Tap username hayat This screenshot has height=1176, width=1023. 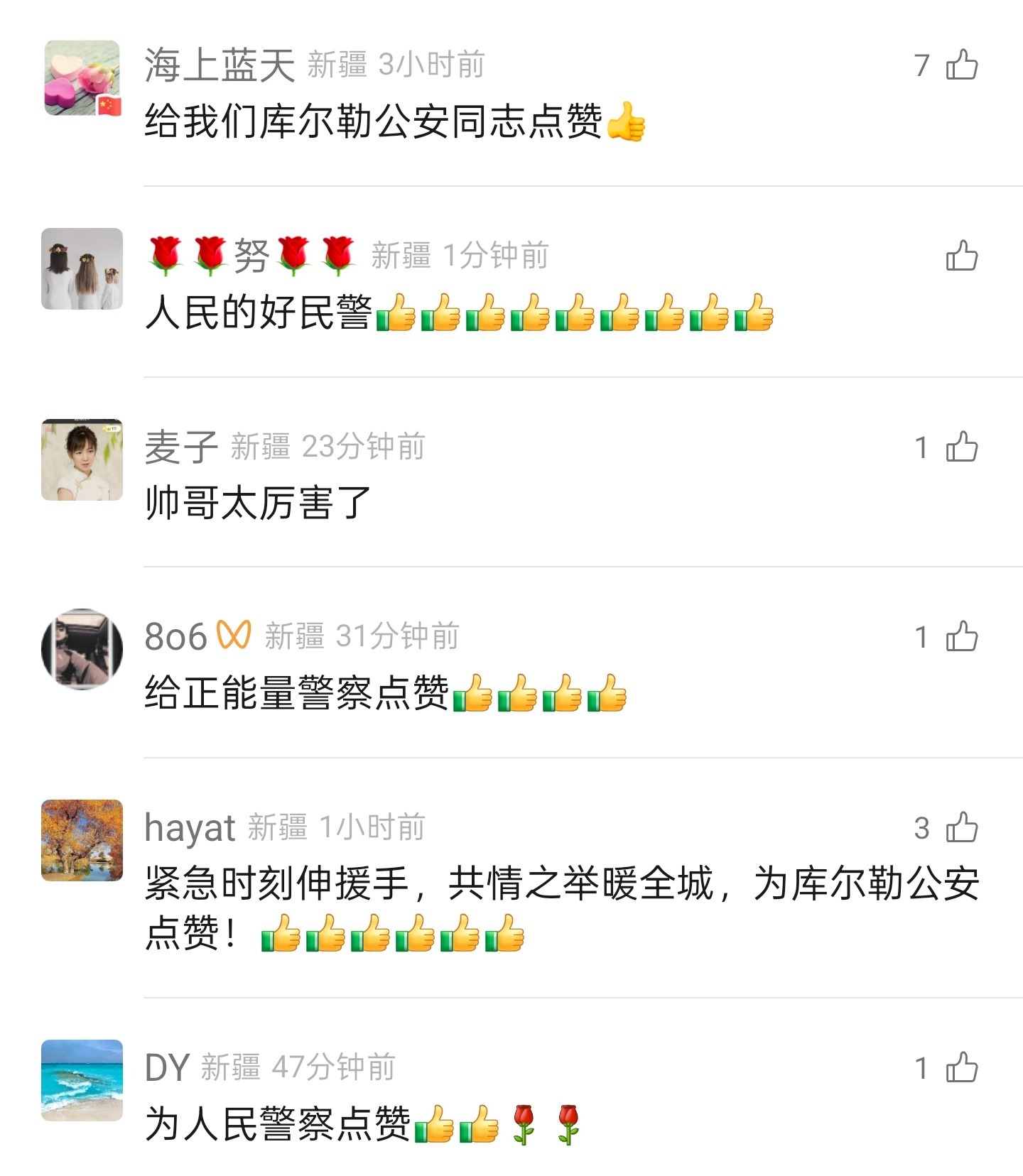[x=189, y=828]
